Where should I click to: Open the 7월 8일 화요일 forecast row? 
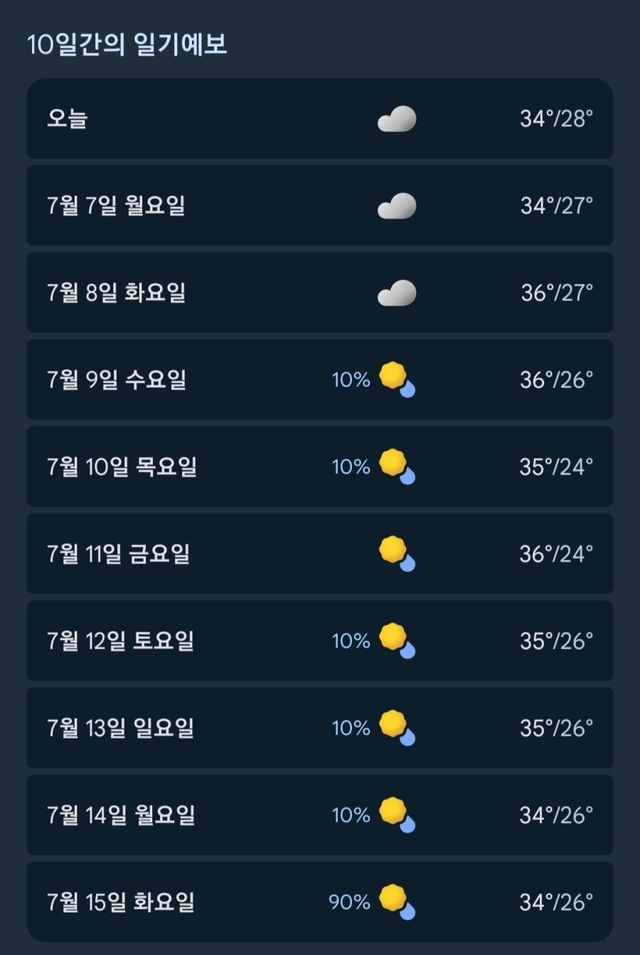[x=319, y=293]
